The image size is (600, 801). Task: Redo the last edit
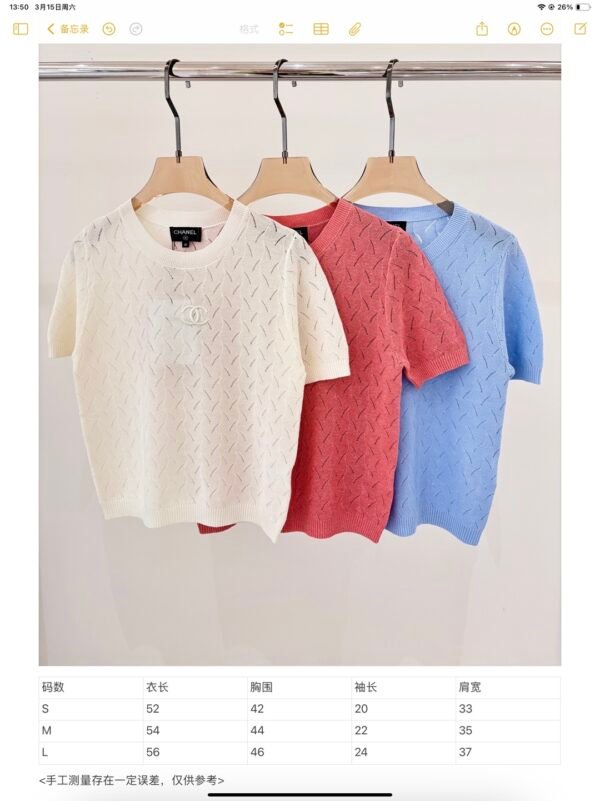tap(136, 29)
